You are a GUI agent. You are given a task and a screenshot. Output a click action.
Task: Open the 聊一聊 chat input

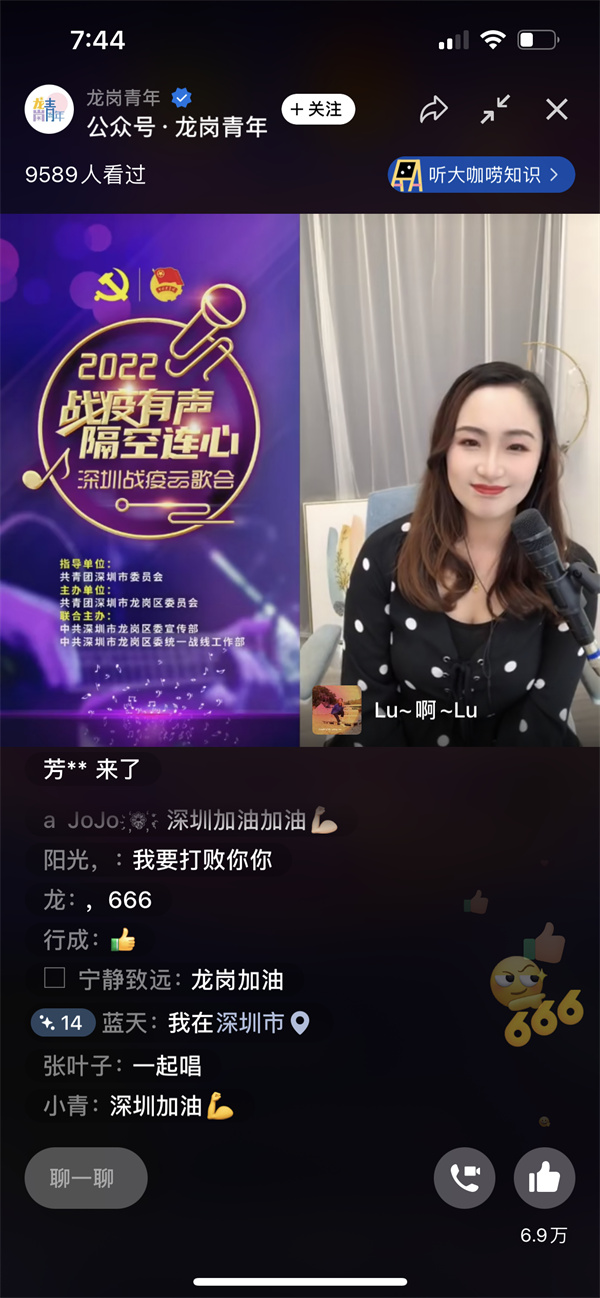pos(85,1178)
